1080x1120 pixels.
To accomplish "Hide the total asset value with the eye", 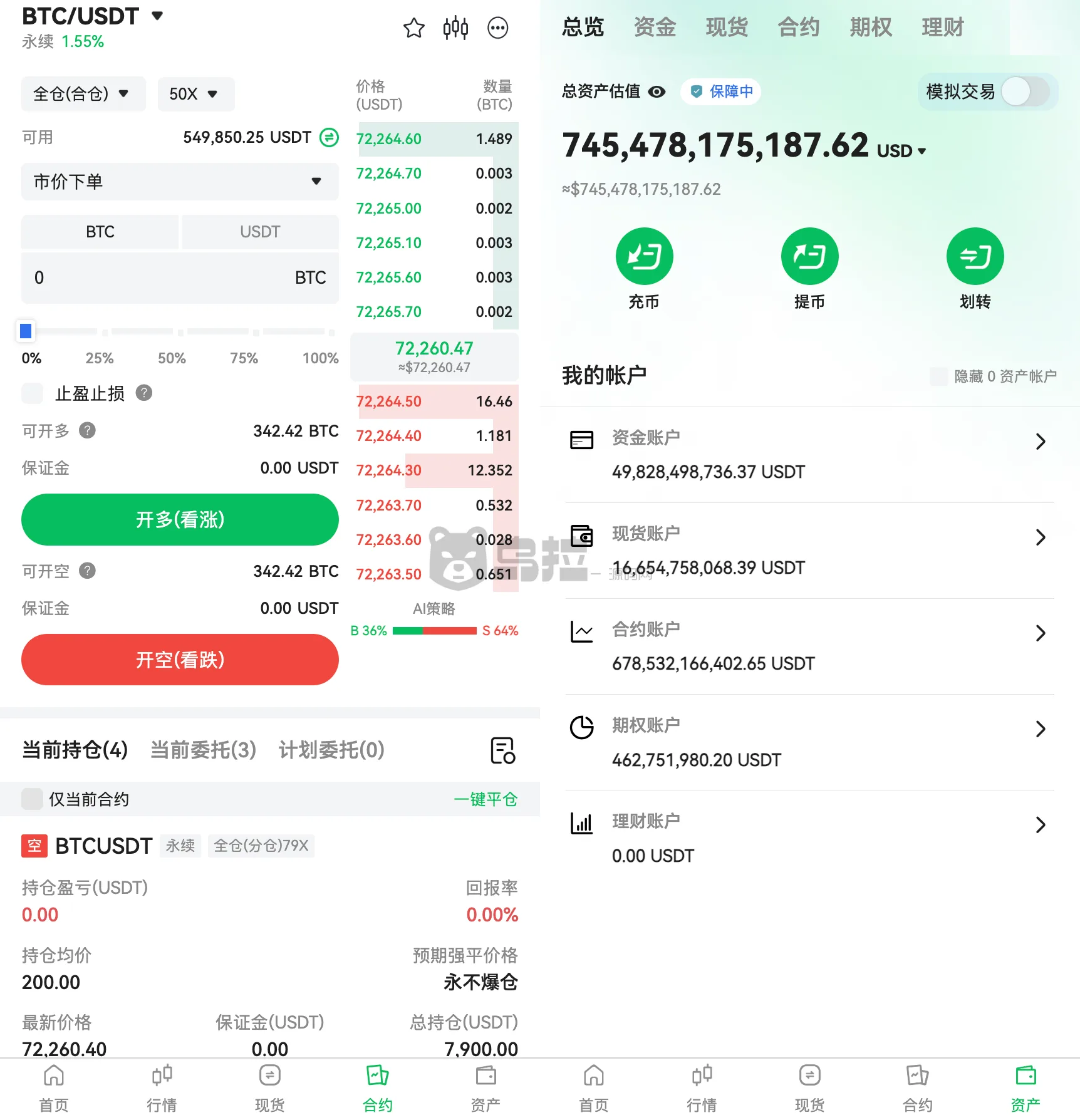I will pyautogui.click(x=657, y=92).
